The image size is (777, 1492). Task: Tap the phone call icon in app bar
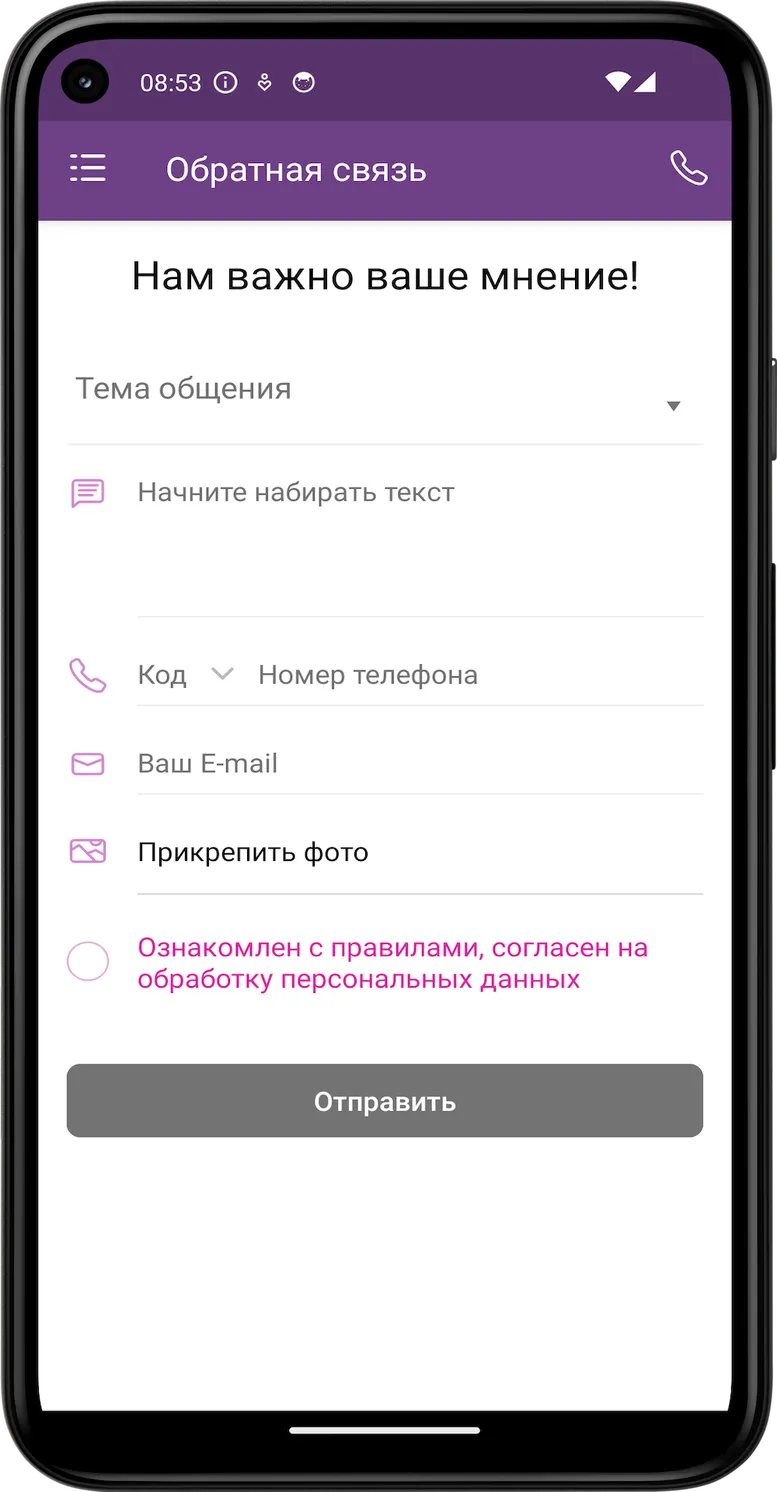(688, 169)
